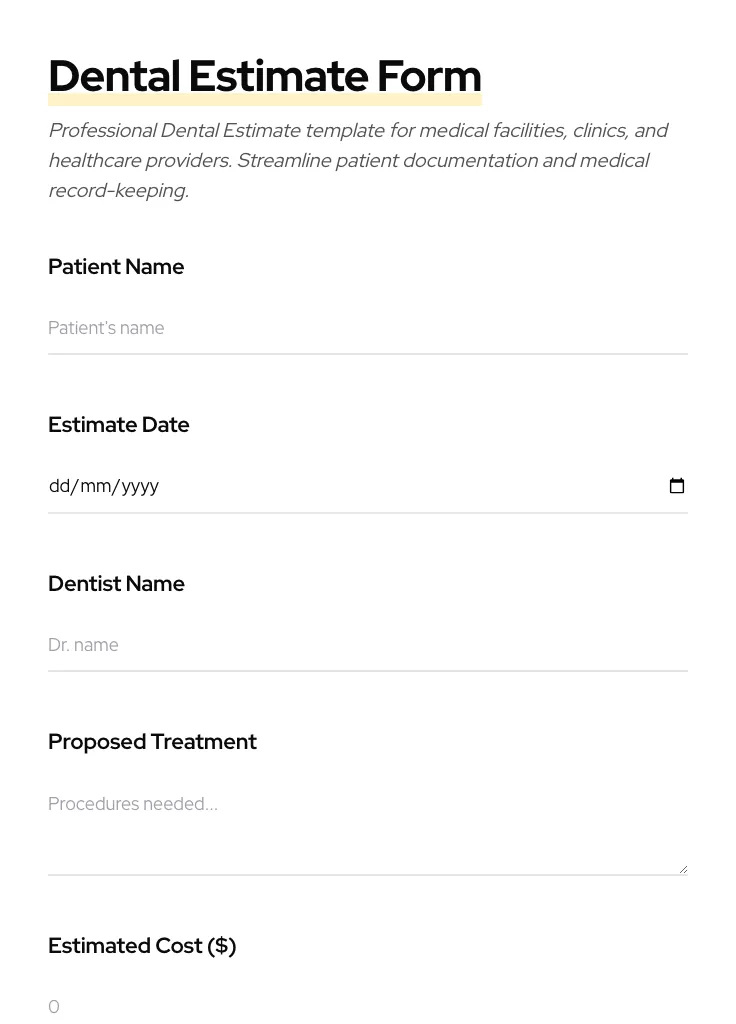Click the calendar icon beside Estimate Date
Screen dimensions: 736x1024
[x=677, y=486]
